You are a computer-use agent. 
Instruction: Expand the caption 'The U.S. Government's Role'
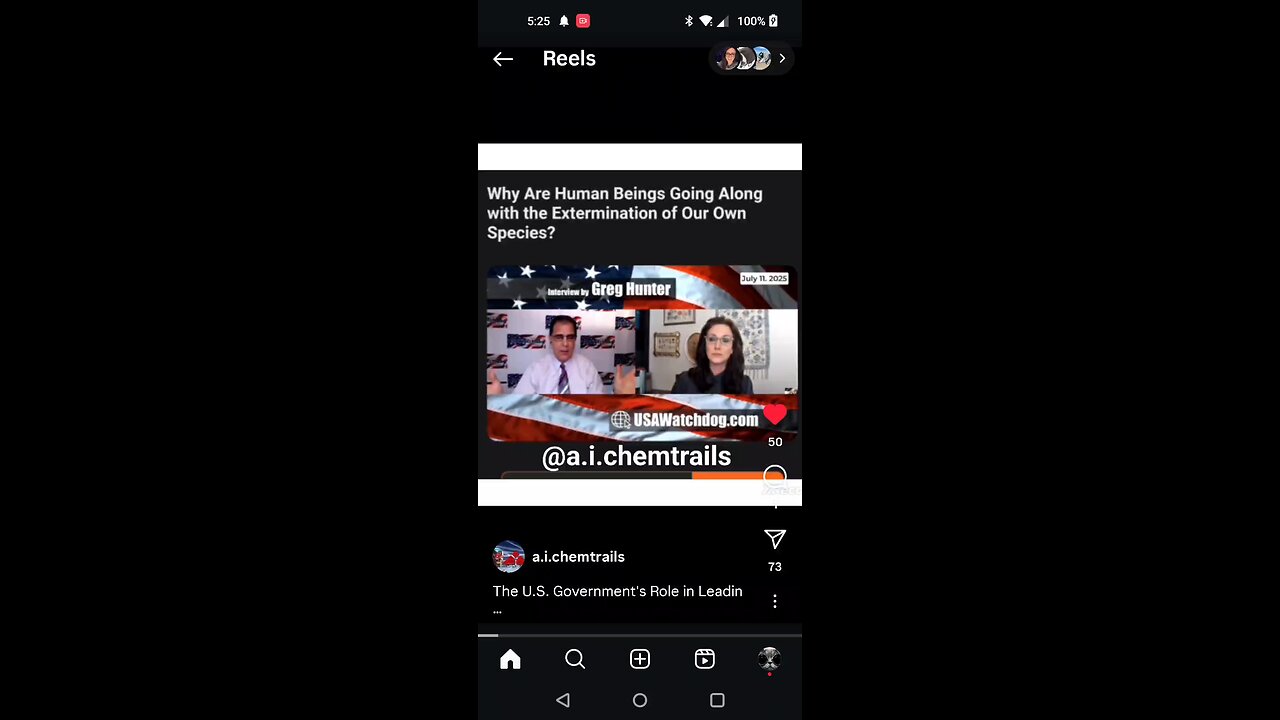tap(617, 592)
